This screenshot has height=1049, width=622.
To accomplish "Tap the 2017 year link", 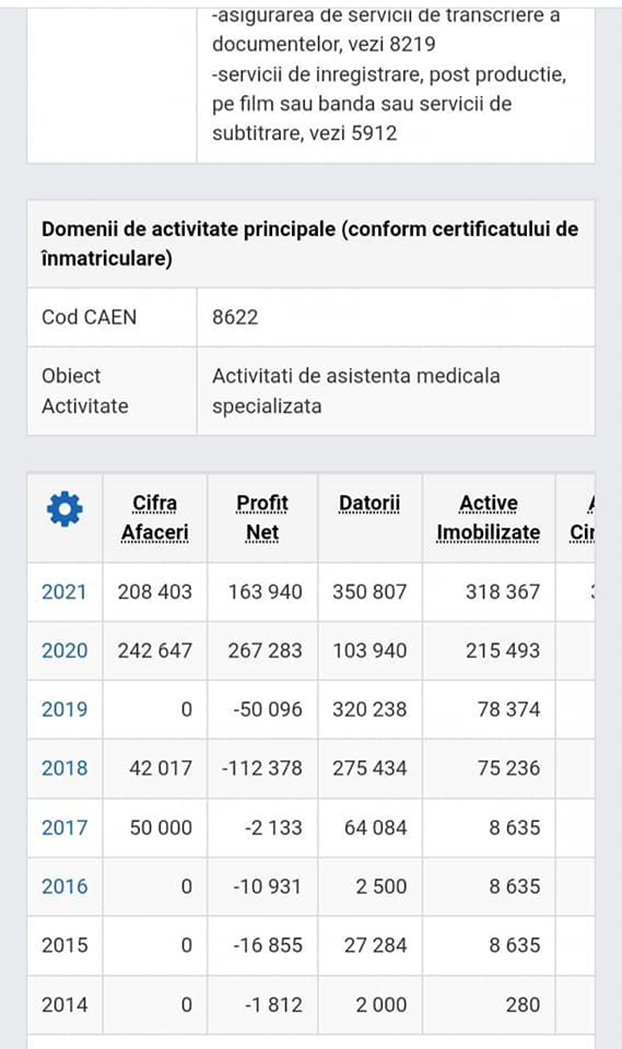I will [64, 827].
